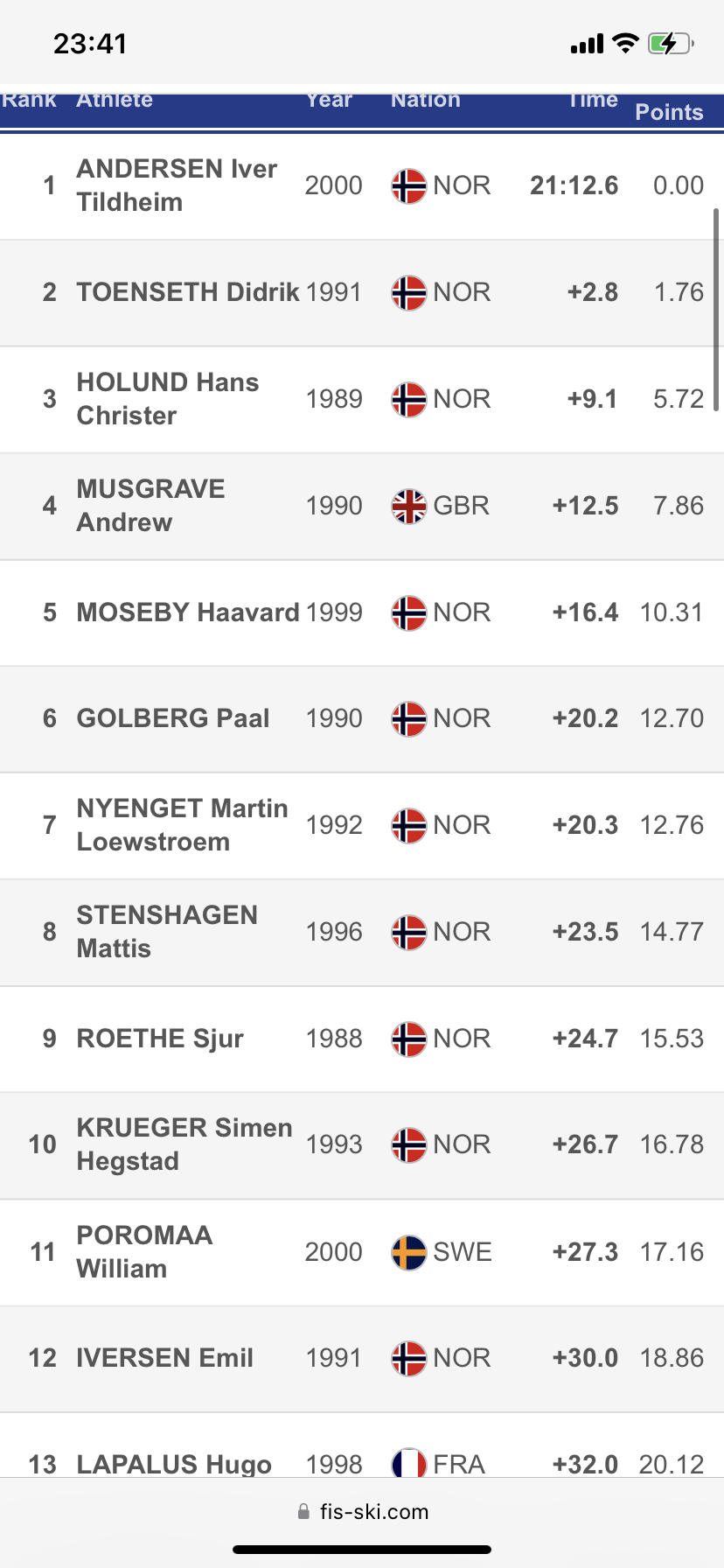Open MUSGRAVE Andrew's result row
Viewport: 724px width, 1568px height.
(362, 506)
